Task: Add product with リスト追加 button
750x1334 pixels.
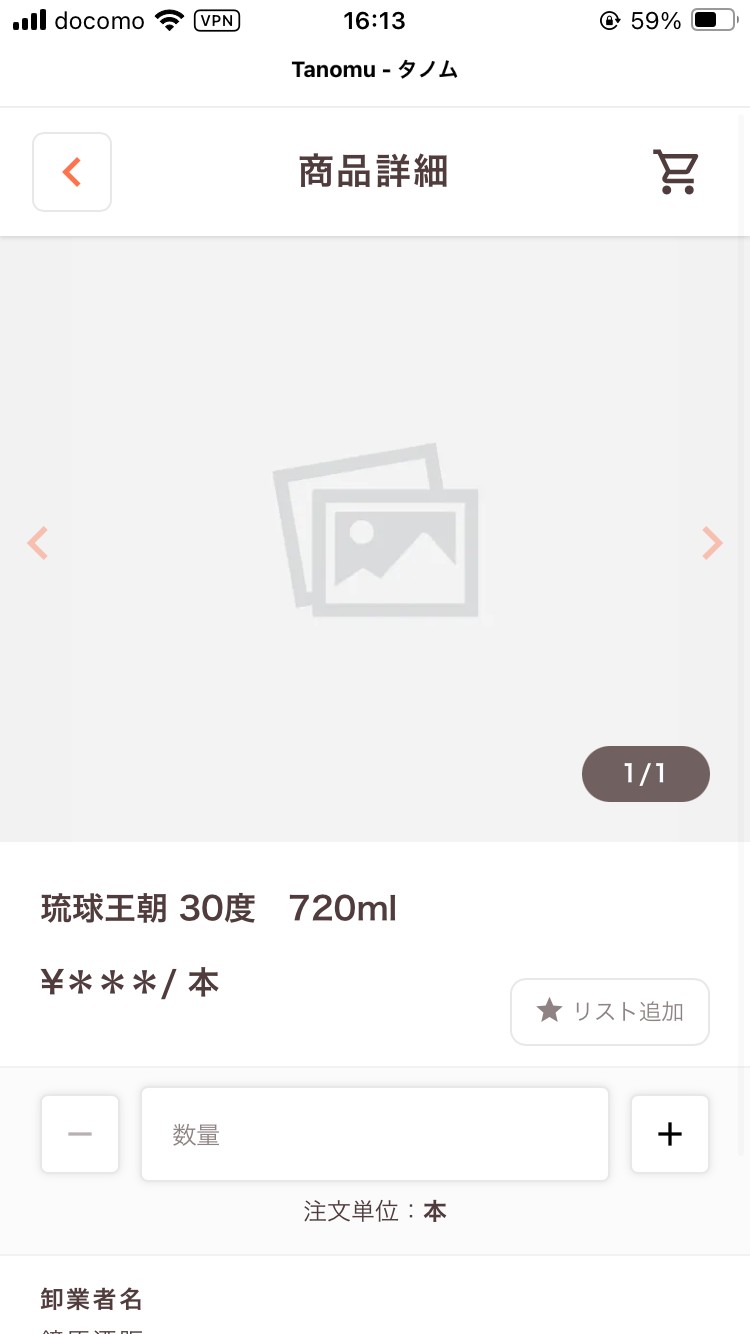Action: (610, 1012)
